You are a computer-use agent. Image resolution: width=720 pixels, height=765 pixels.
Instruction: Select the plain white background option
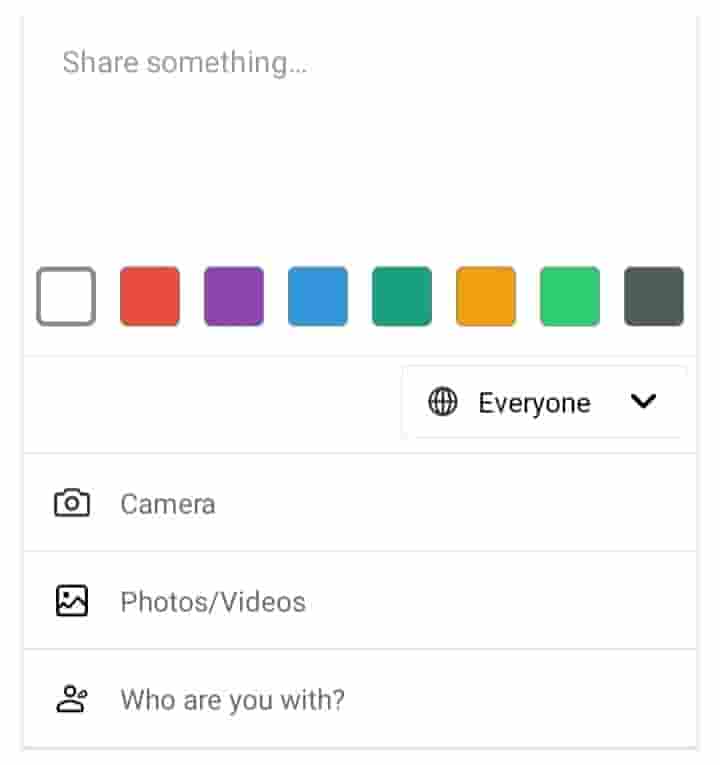65,295
